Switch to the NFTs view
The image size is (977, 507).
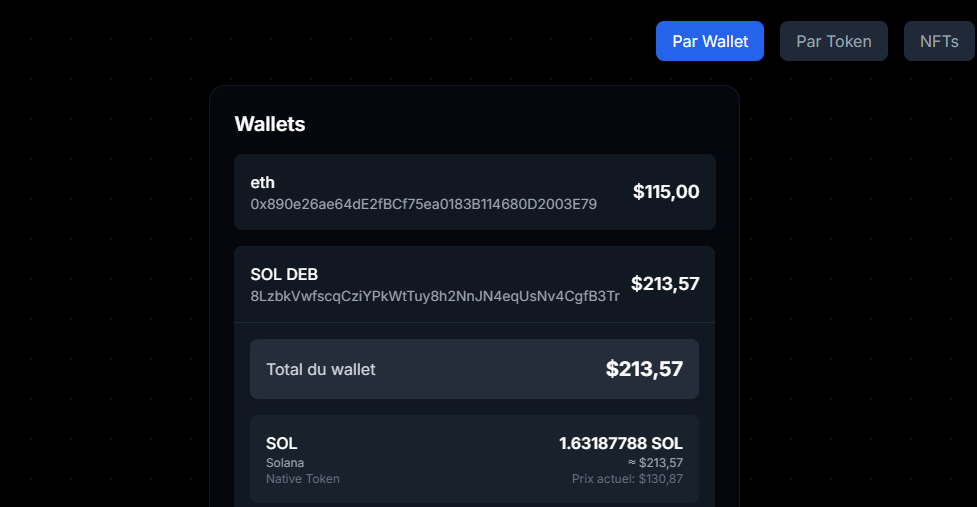click(x=939, y=41)
